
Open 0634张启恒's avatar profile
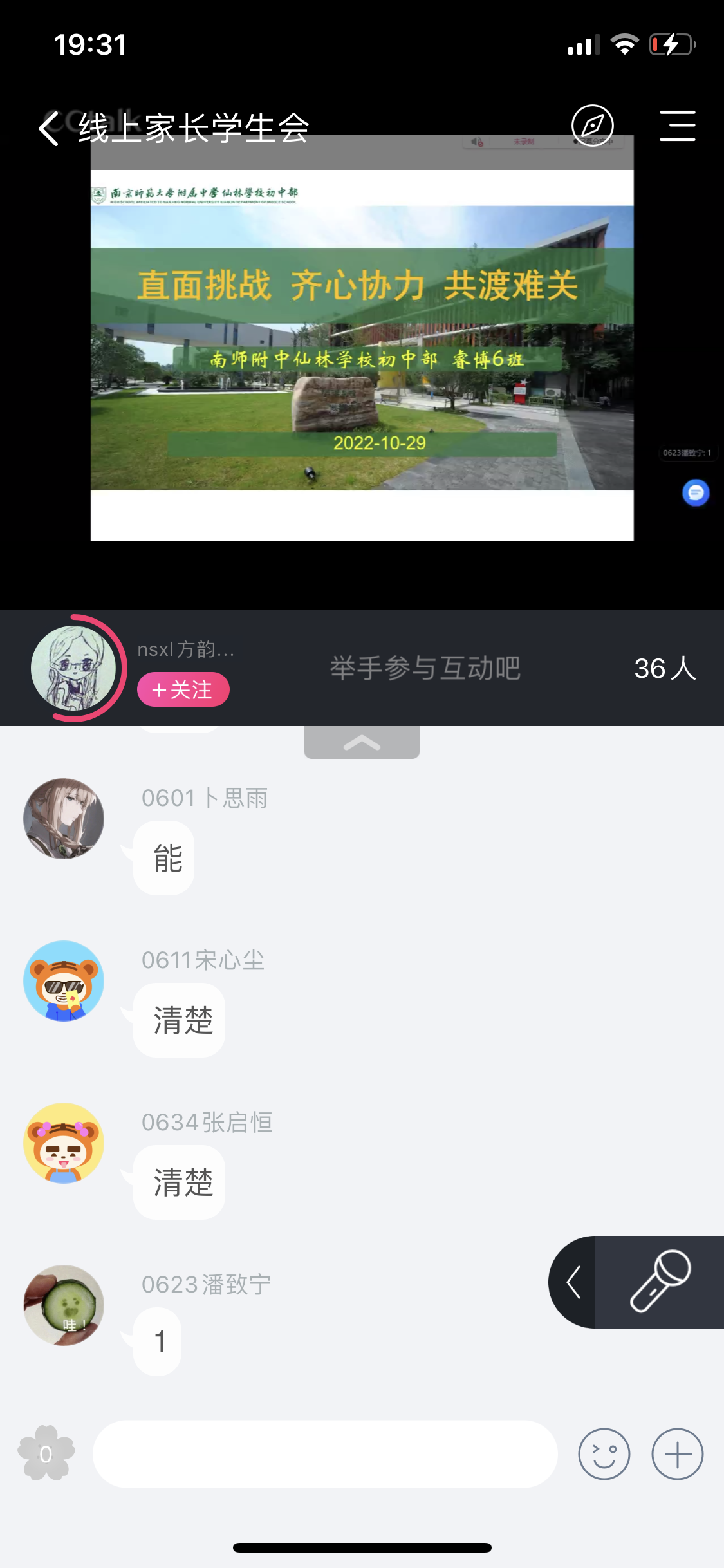tap(64, 1143)
